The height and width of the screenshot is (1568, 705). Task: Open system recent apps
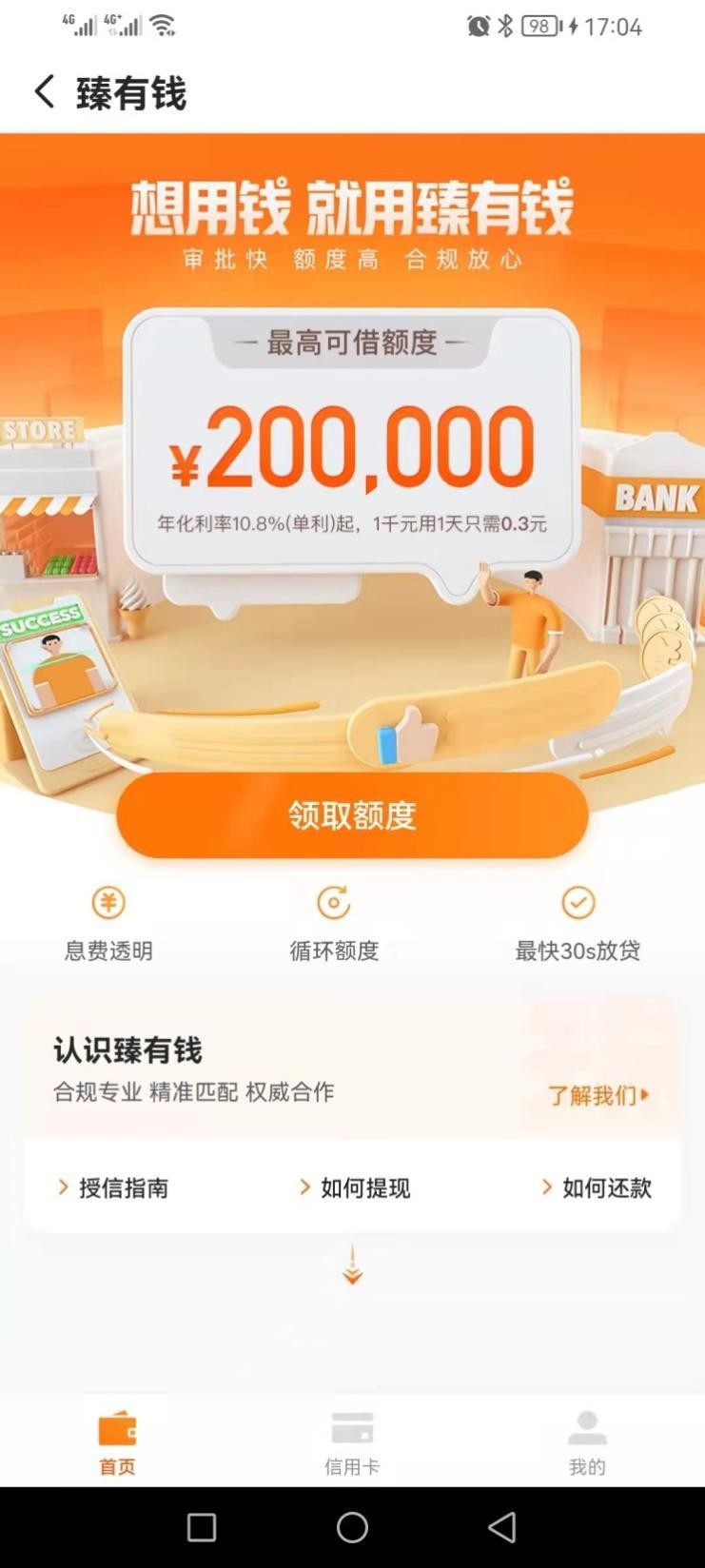pyautogui.click(x=202, y=1527)
